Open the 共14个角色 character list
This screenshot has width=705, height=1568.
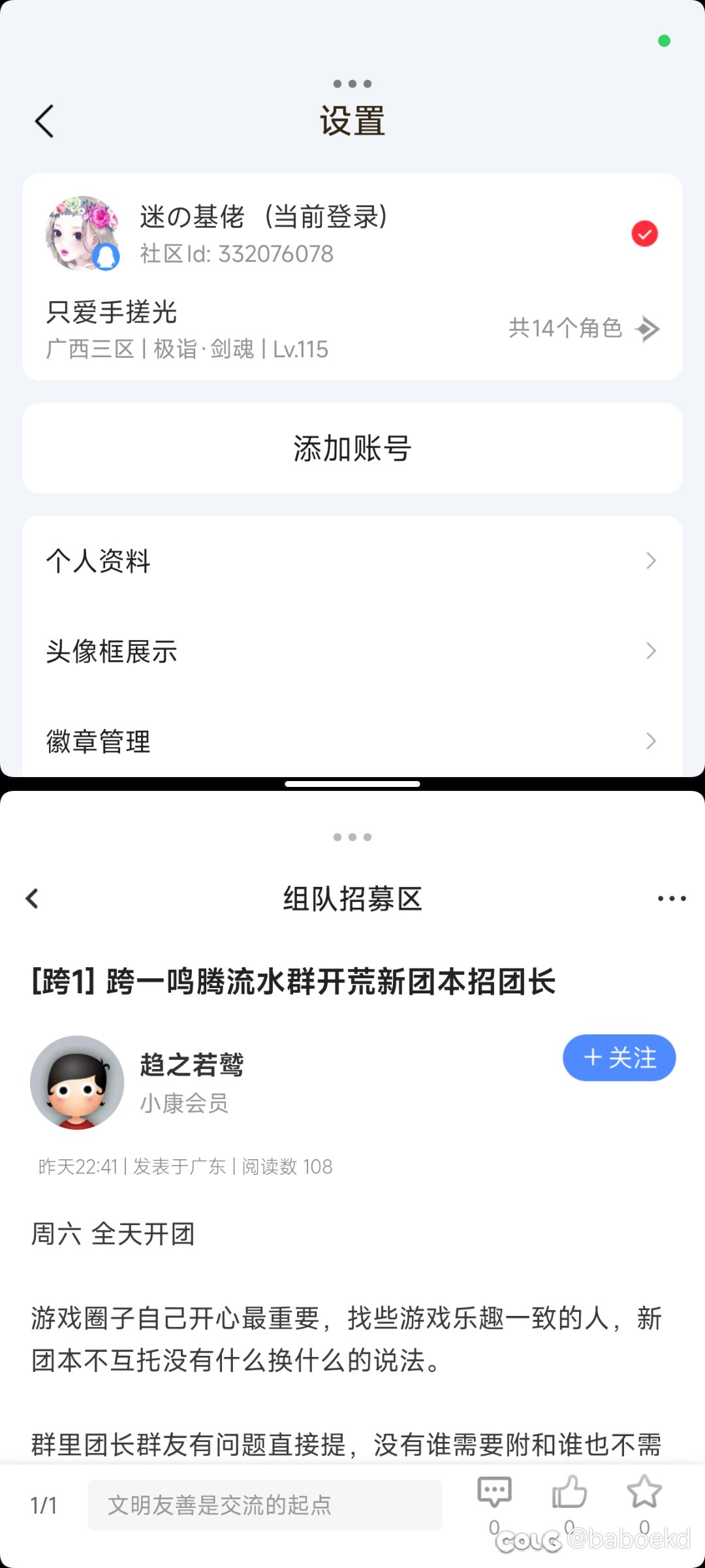tap(584, 328)
